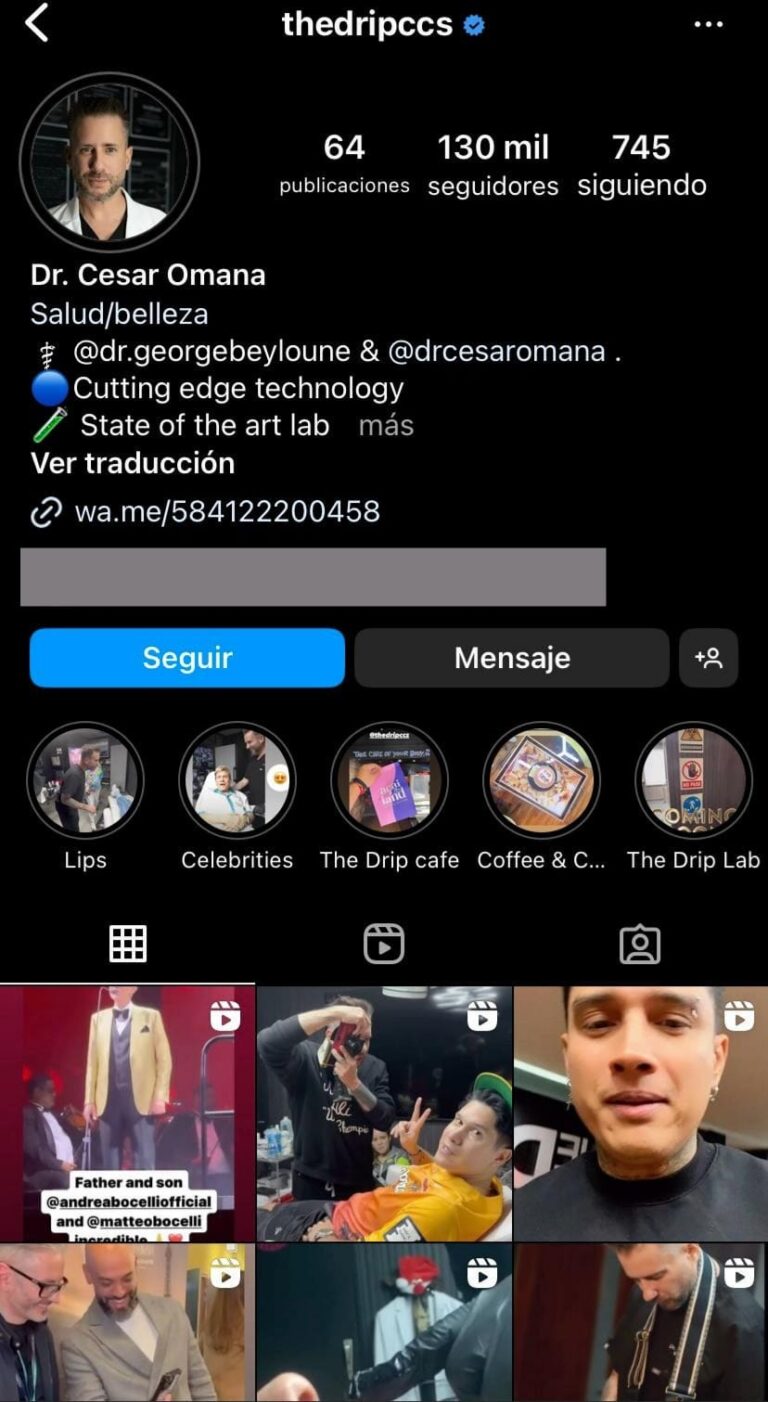768x1402 pixels.
Task: Open suggested accounts add-person button
Action: (708, 658)
